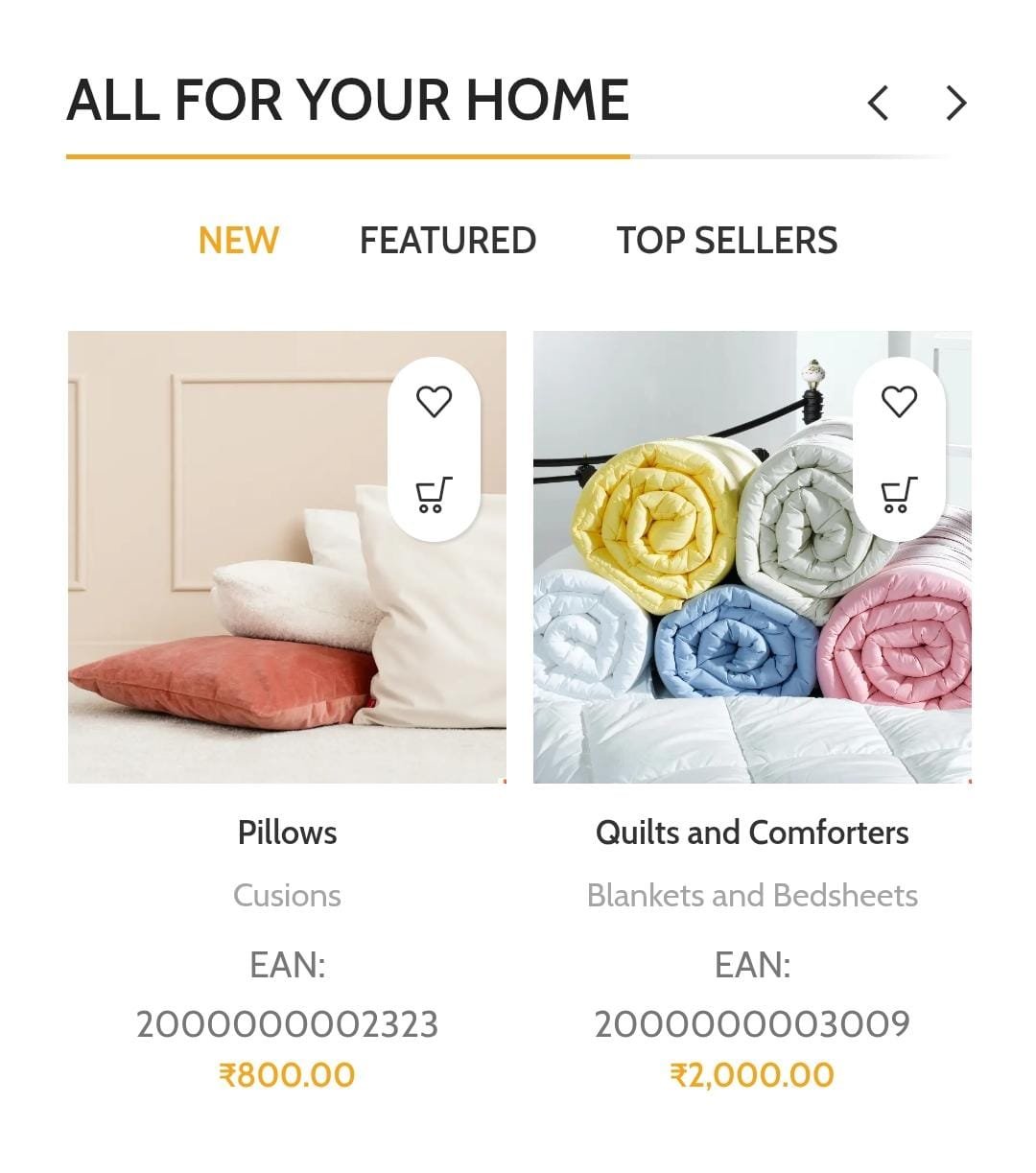Add Pillows to the cart
1036x1173 pixels.
pyautogui.click(x=434, y=495)
